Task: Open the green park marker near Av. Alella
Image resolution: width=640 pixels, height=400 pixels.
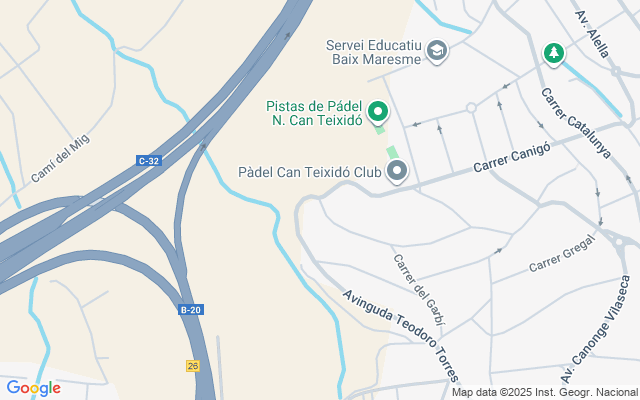Action: tap(553, 52)
